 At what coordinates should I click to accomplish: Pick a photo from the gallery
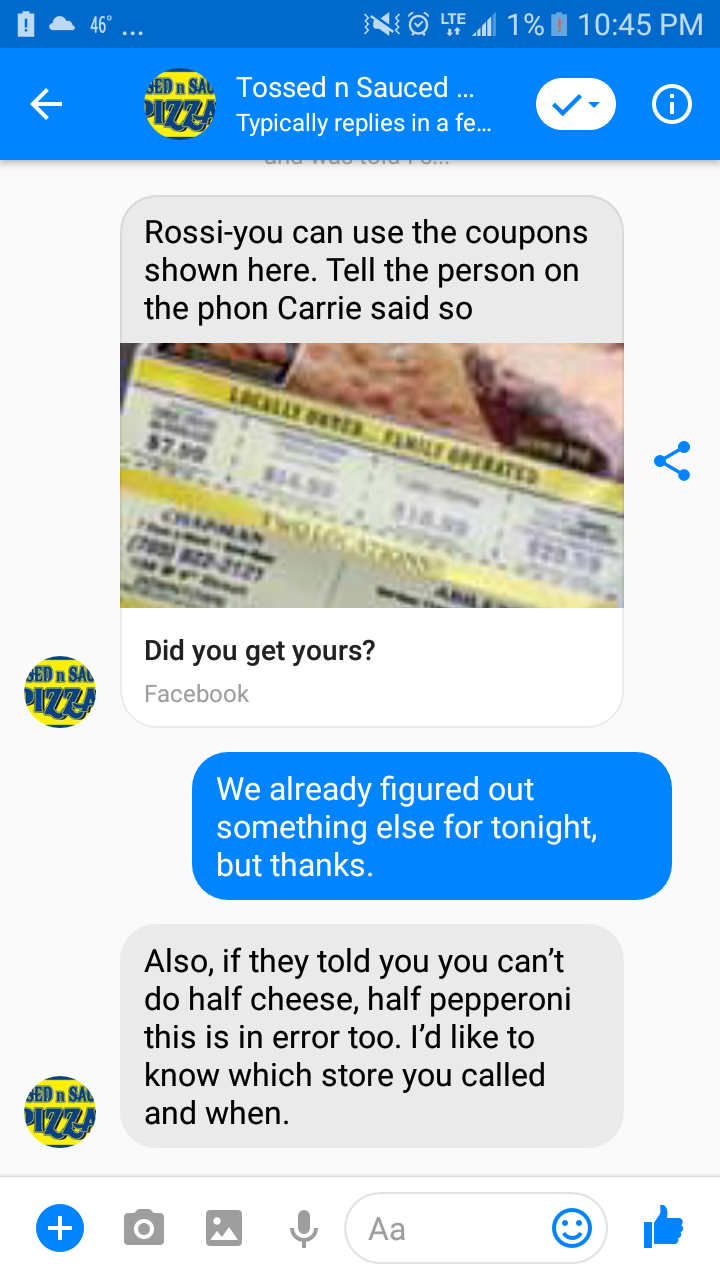click(x=224, y=1227)
